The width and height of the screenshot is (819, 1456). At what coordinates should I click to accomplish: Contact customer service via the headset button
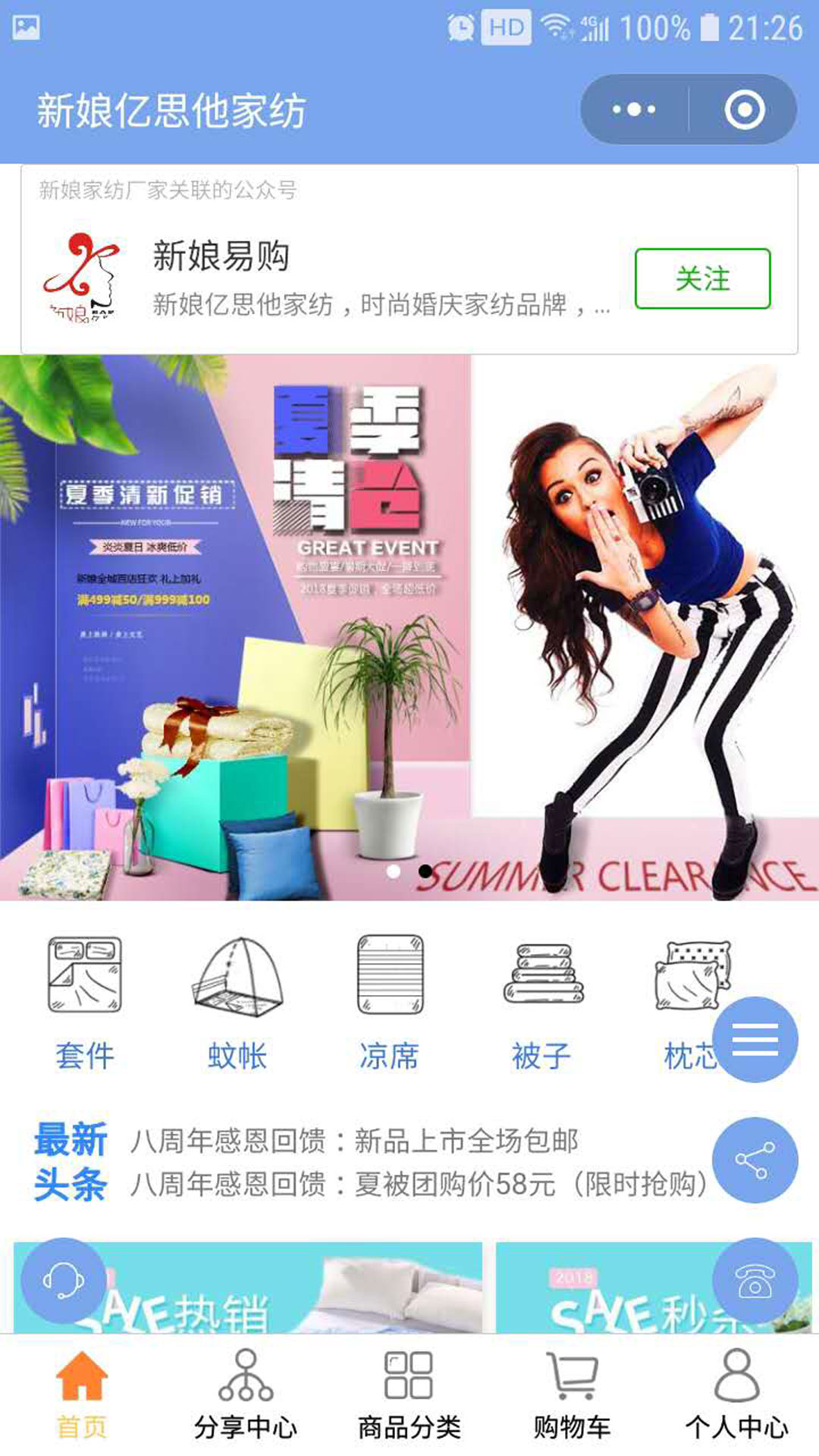click(x=64, y=1281)
